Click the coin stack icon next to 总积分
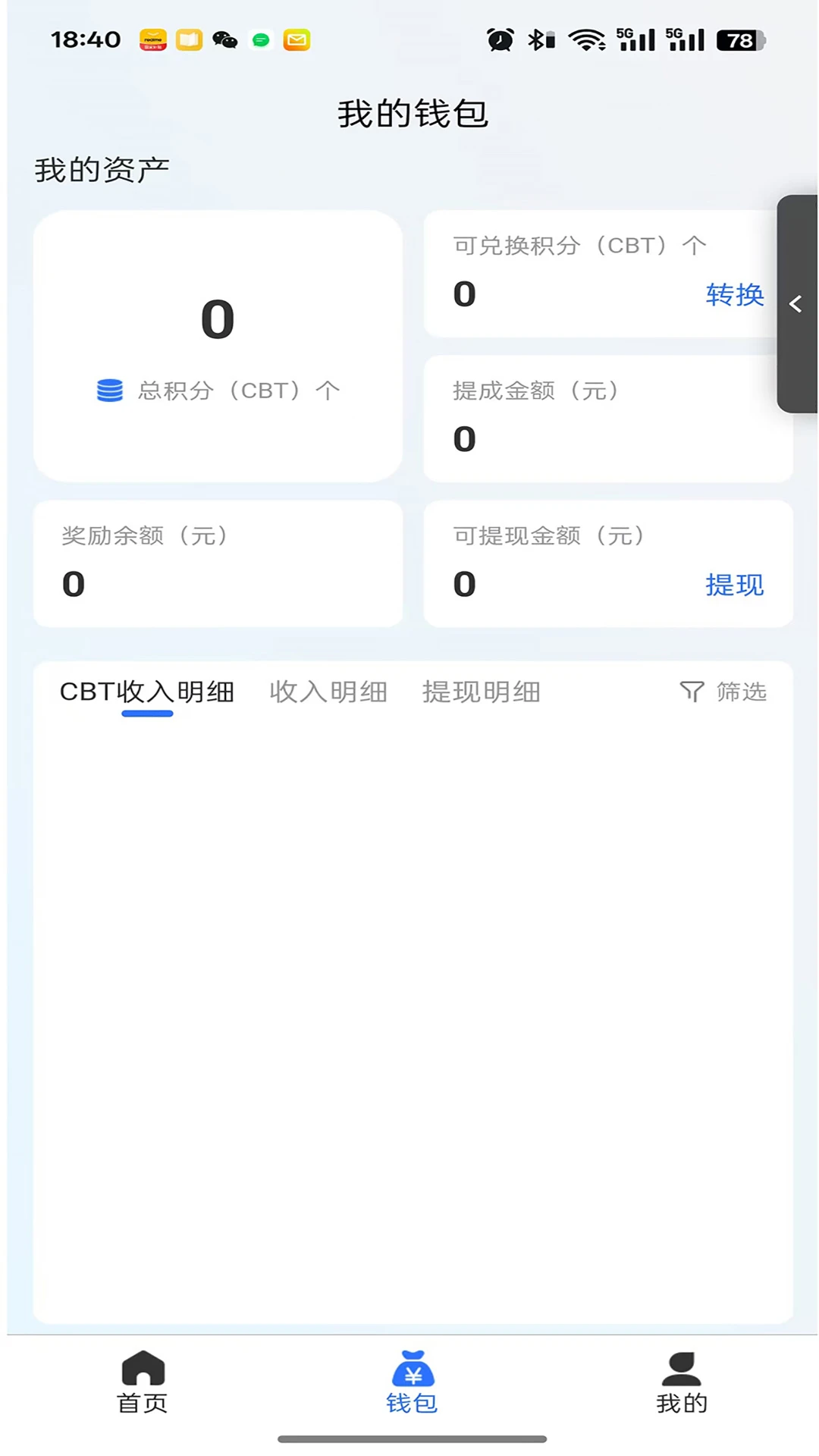This screenshot has height=1456, width=819. [110, 391]
